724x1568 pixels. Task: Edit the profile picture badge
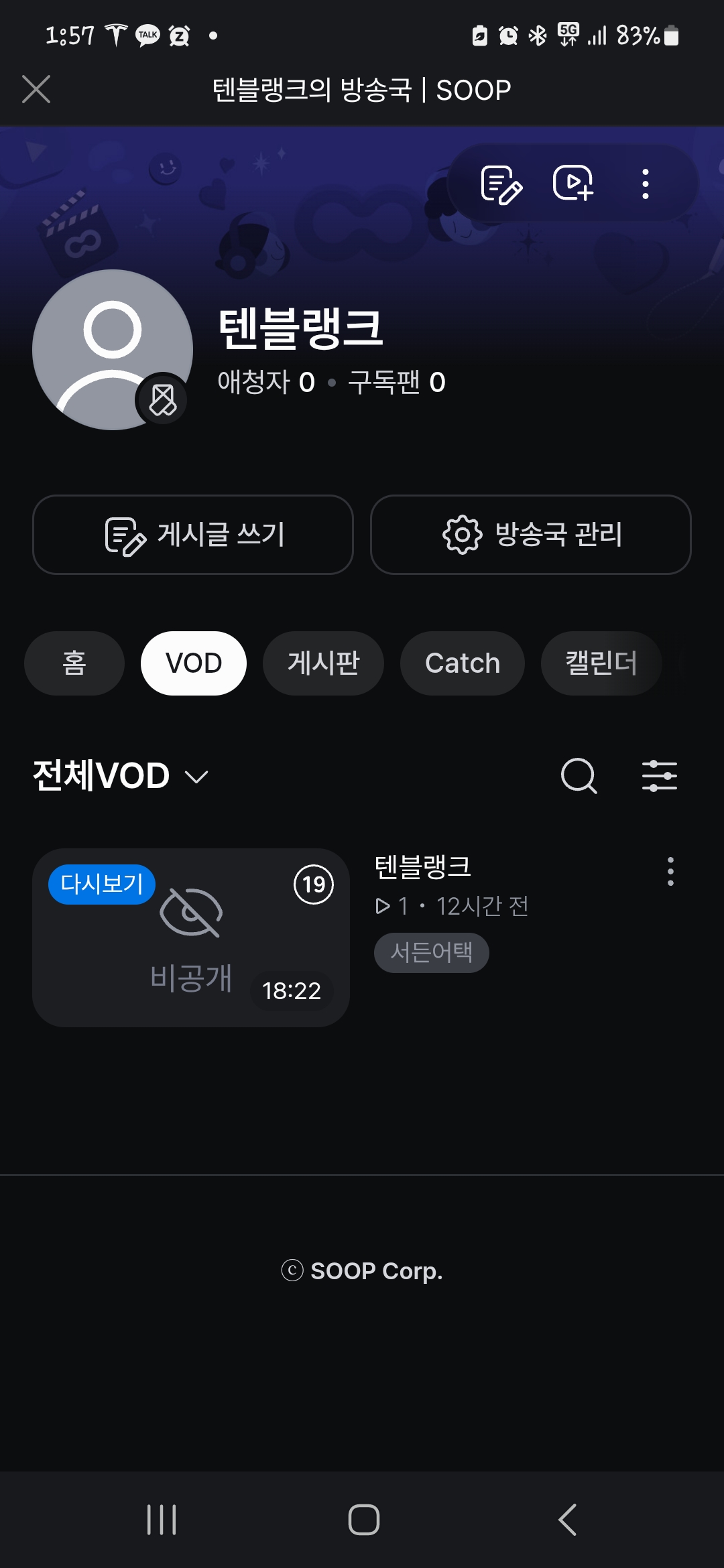(163, 400)
